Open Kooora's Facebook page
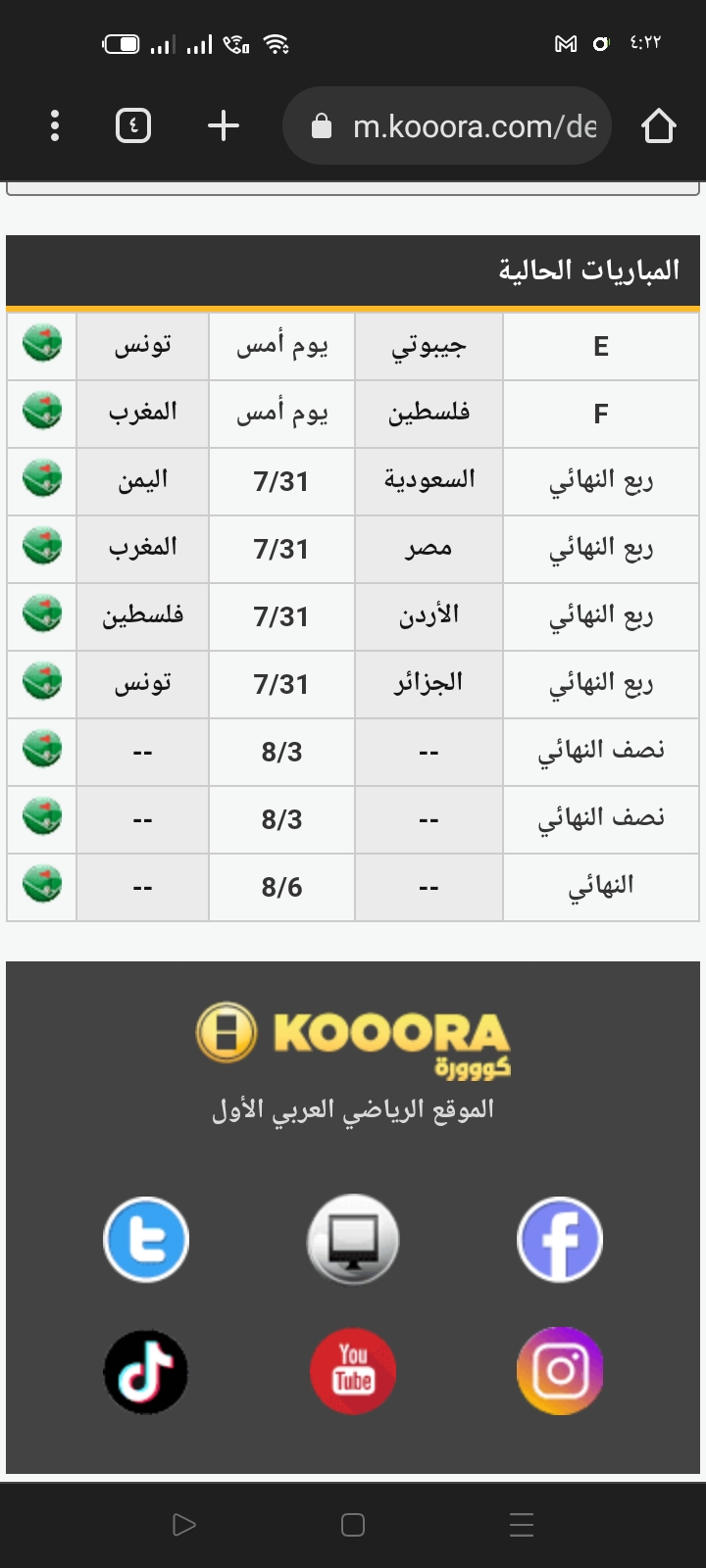The image size is (706, 1568). click(x=560, y=1240)
